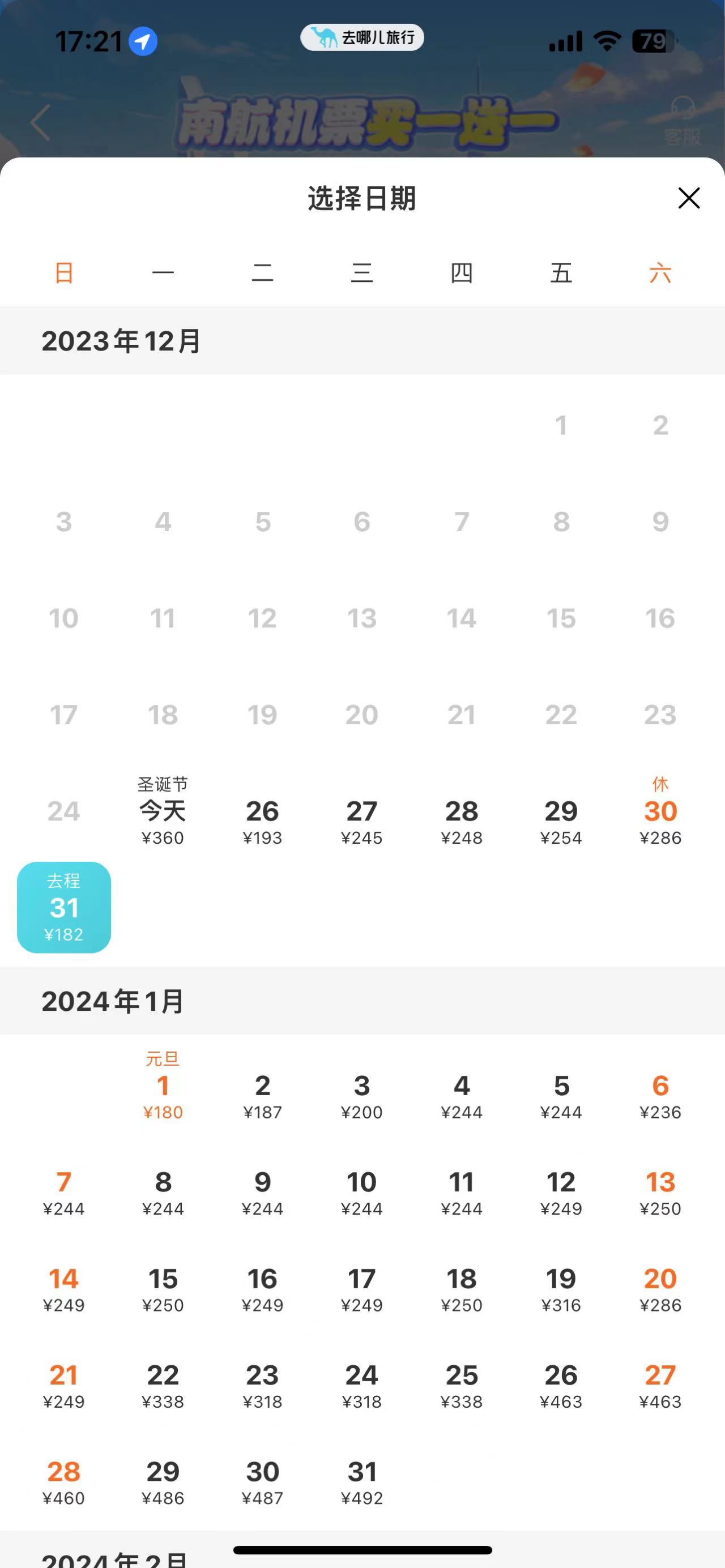The width and height of the screenshot is (725, 1568).
Task: Choose January 26 priced ¥463
Action: pos(561,1385)
